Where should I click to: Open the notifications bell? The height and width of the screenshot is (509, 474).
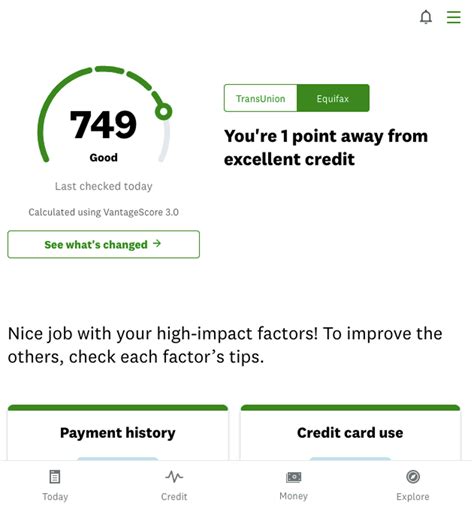[427, 17]
